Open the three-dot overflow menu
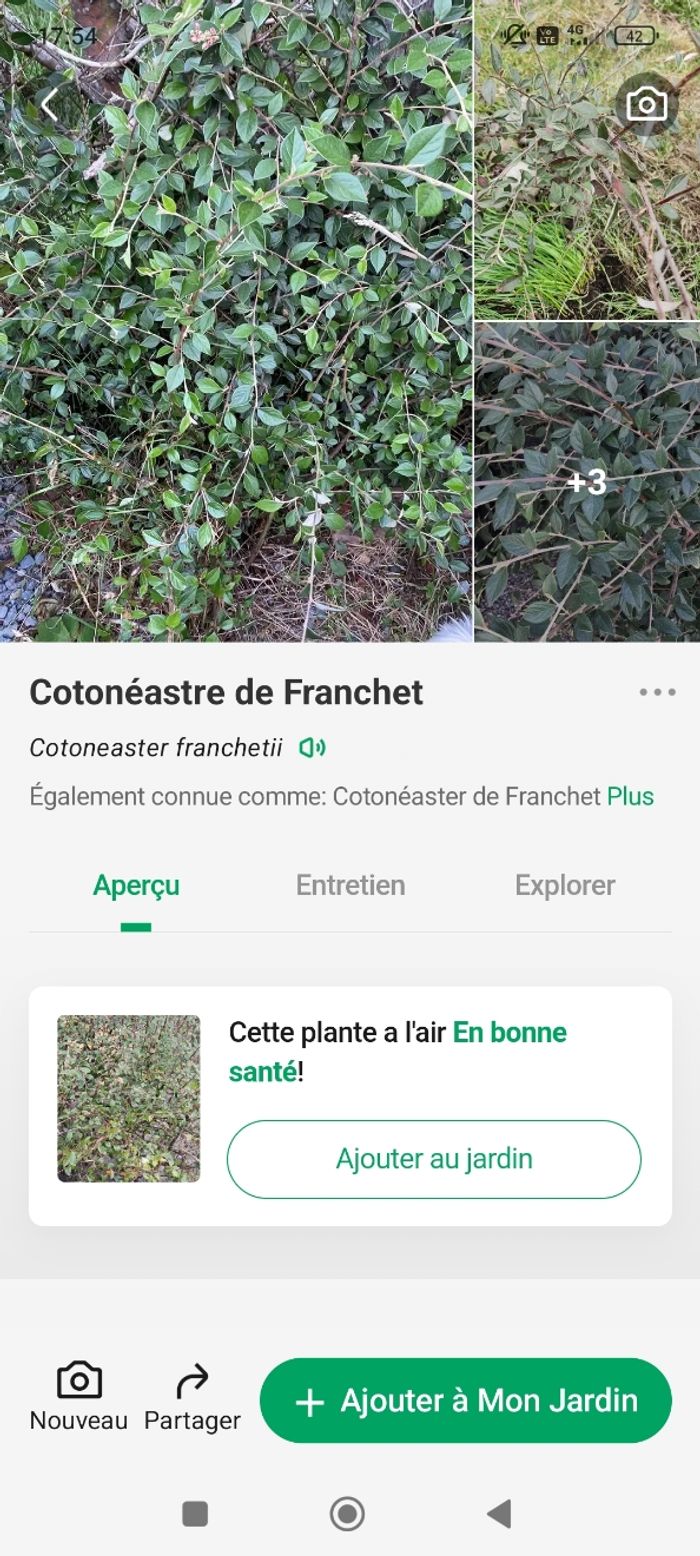The height and width of the screenshot is (1556, 700). (x=657, y=692)
